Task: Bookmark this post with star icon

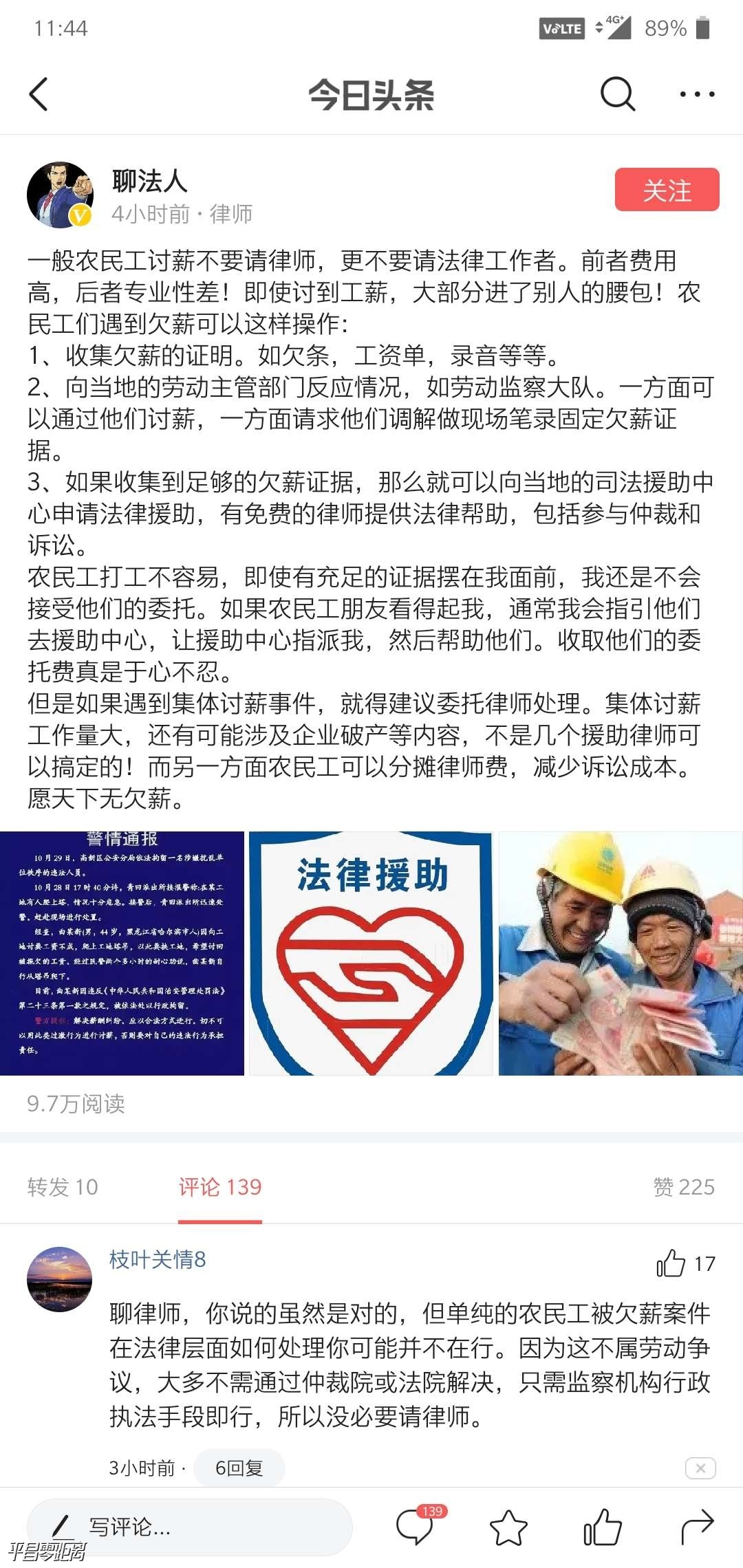Action: (x=508, y=1527)
